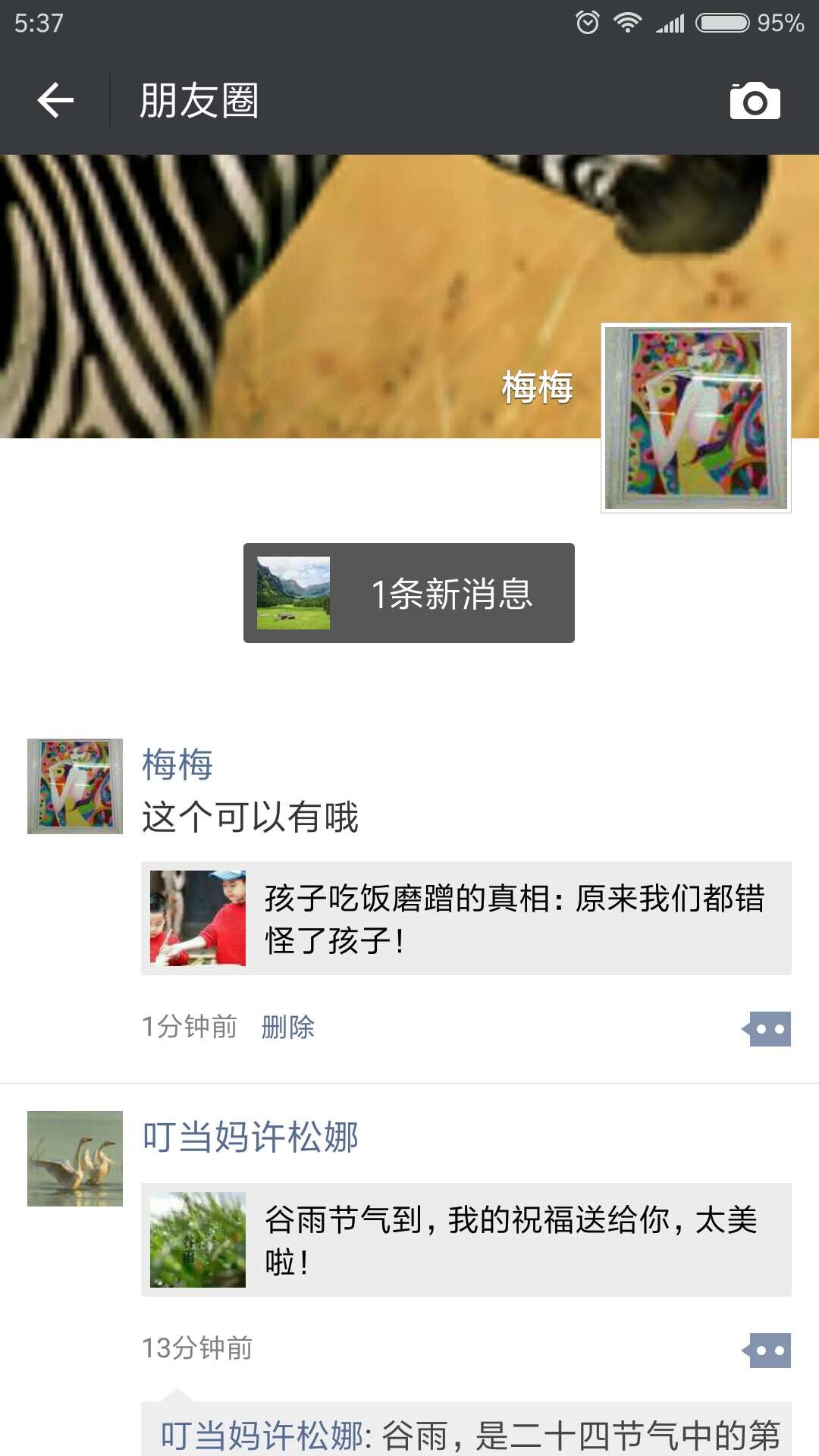
Task: Delete 梅梅's post from 1分钟前
Action: tap(287, 1028)
